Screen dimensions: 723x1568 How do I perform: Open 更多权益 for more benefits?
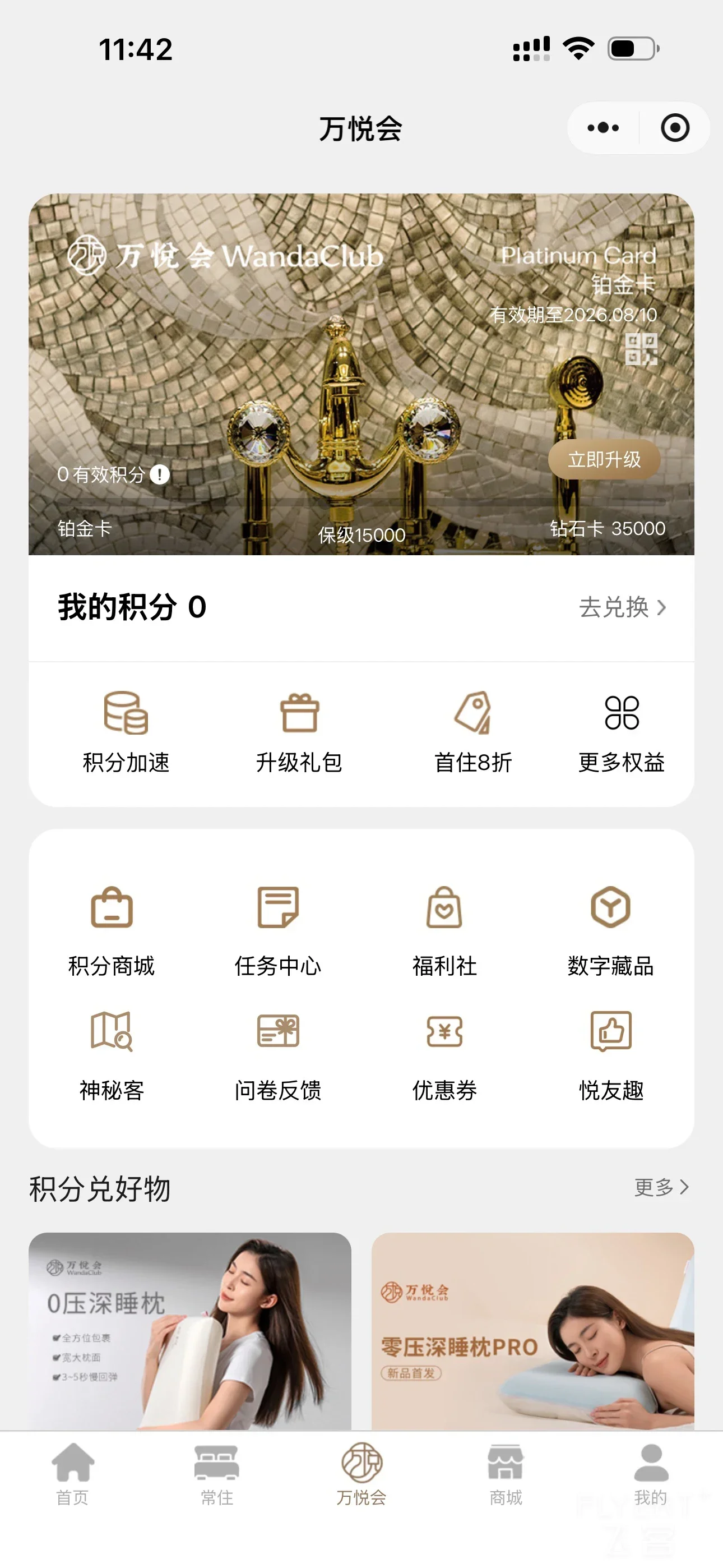tap(622, 732)
